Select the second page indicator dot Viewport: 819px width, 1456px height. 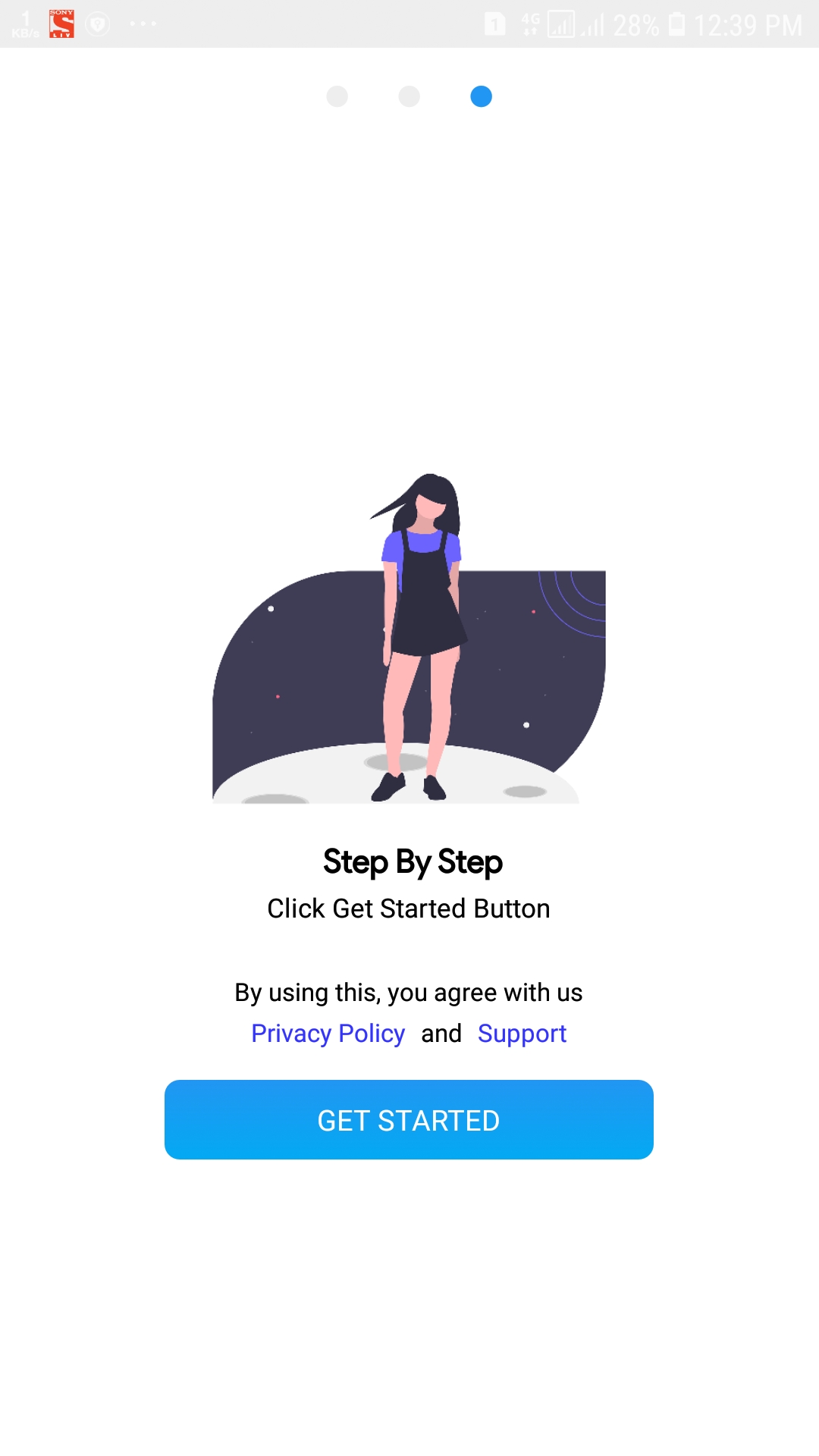pos(409,96)
